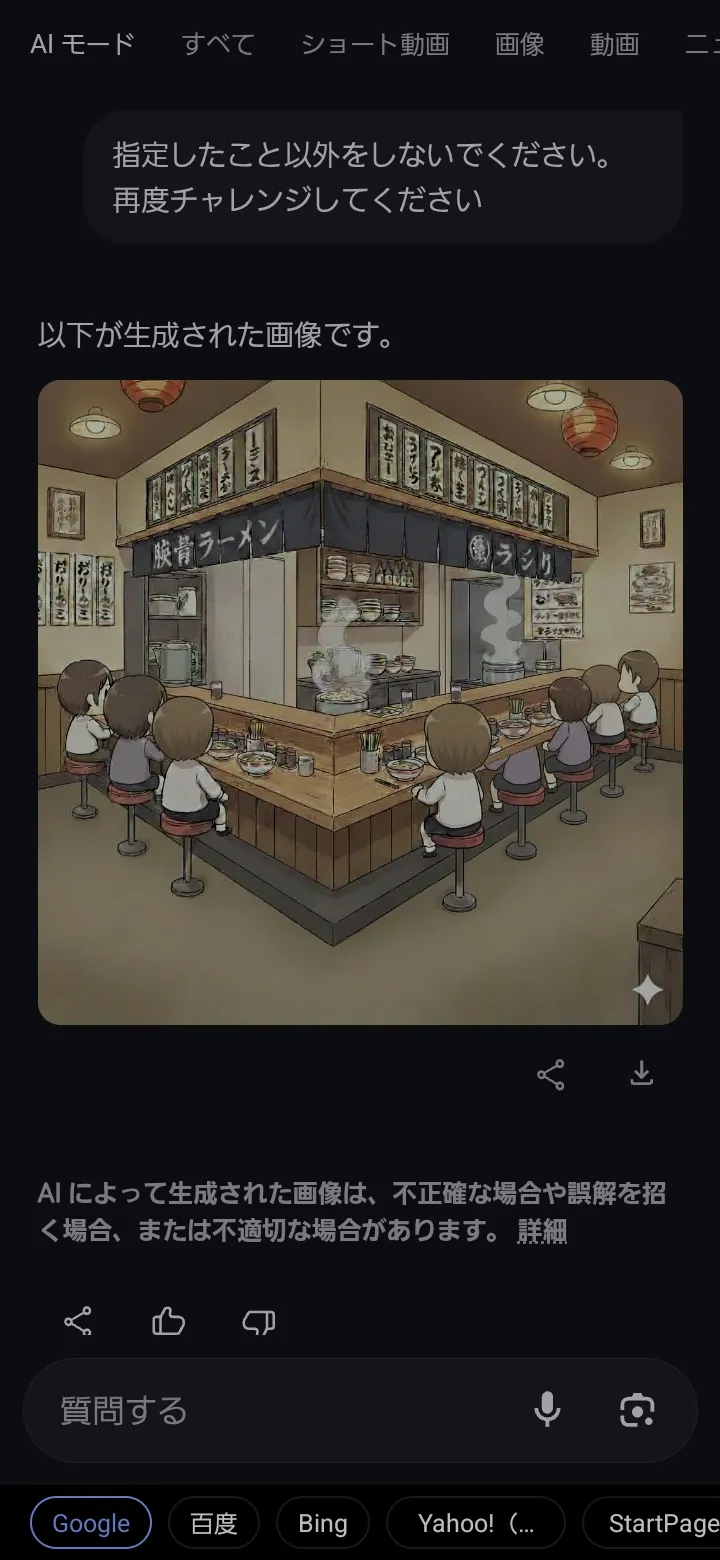The height and width of the screenshot is (1560, 720).
Task: Choose the 百度 search engine chip
Action: click(x=214, y=1523)
